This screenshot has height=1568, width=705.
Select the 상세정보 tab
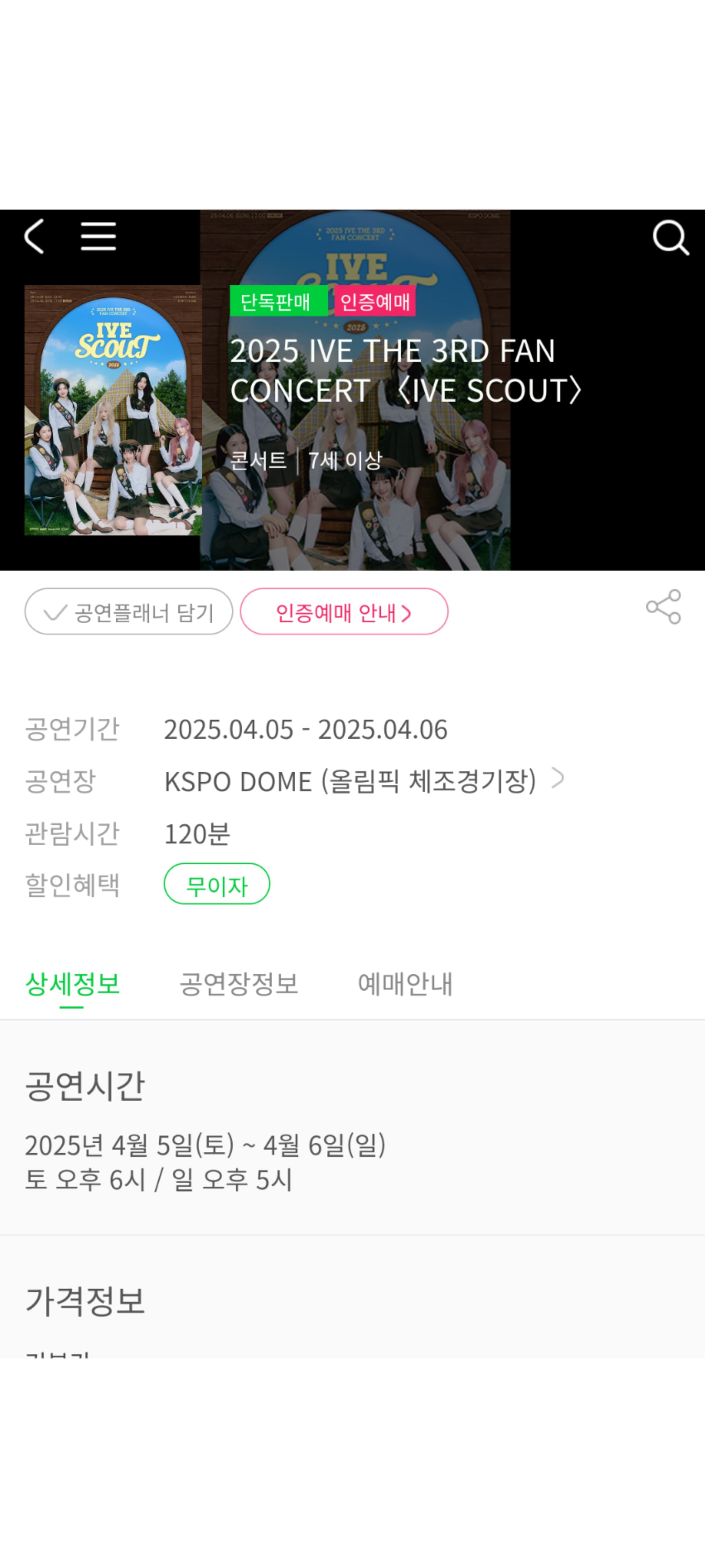[72, 984]
